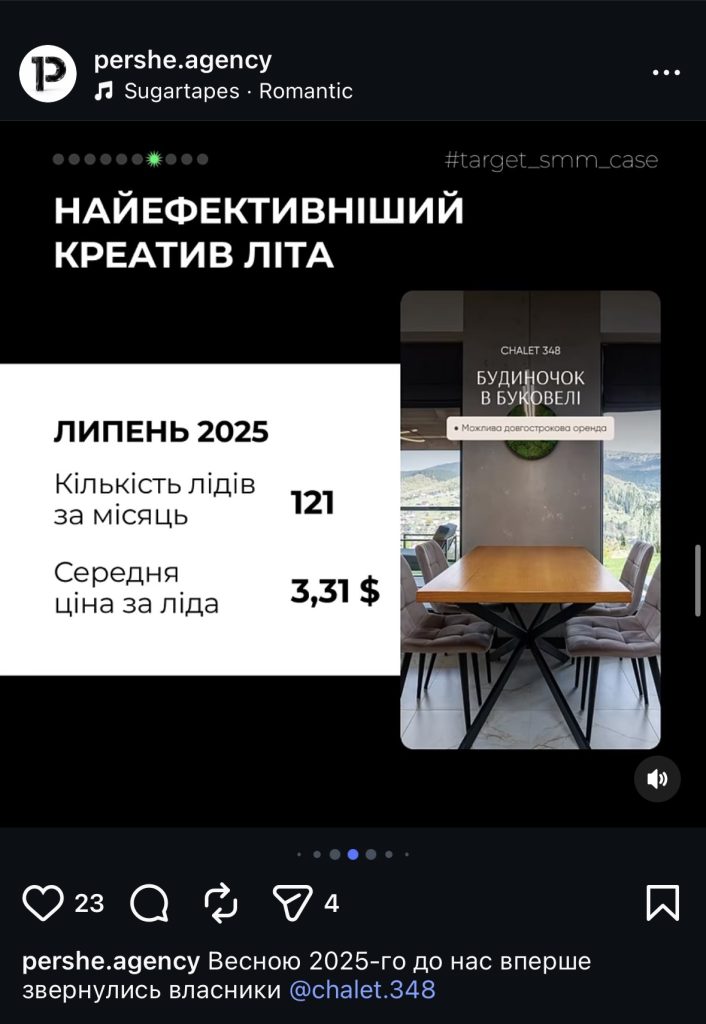The width and height of the screenshot is (706, 1024).
Task: Open the pershe.agency profile avatar
Action: pos(48,73)
